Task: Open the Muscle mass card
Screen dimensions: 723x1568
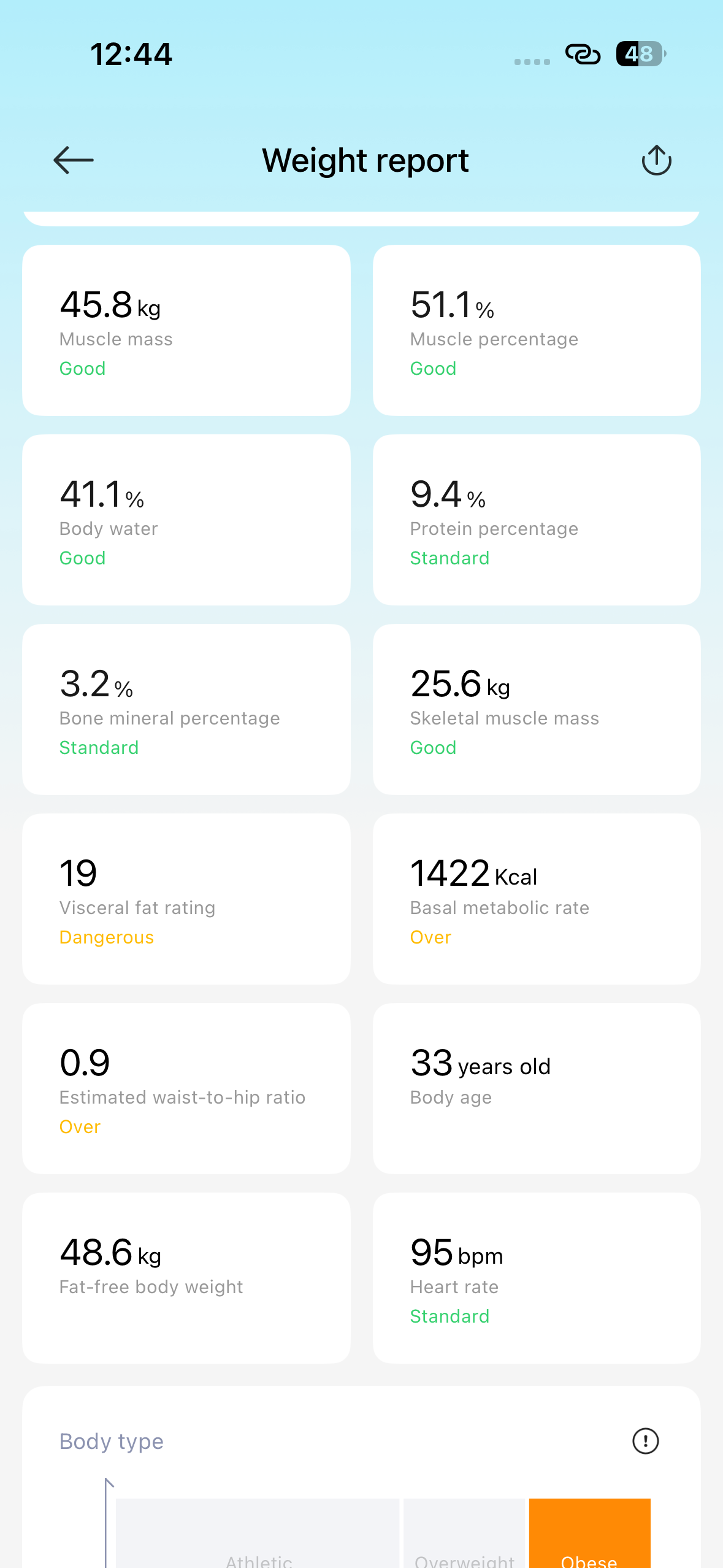Action: pyautogui.click(x=186, y=331)
